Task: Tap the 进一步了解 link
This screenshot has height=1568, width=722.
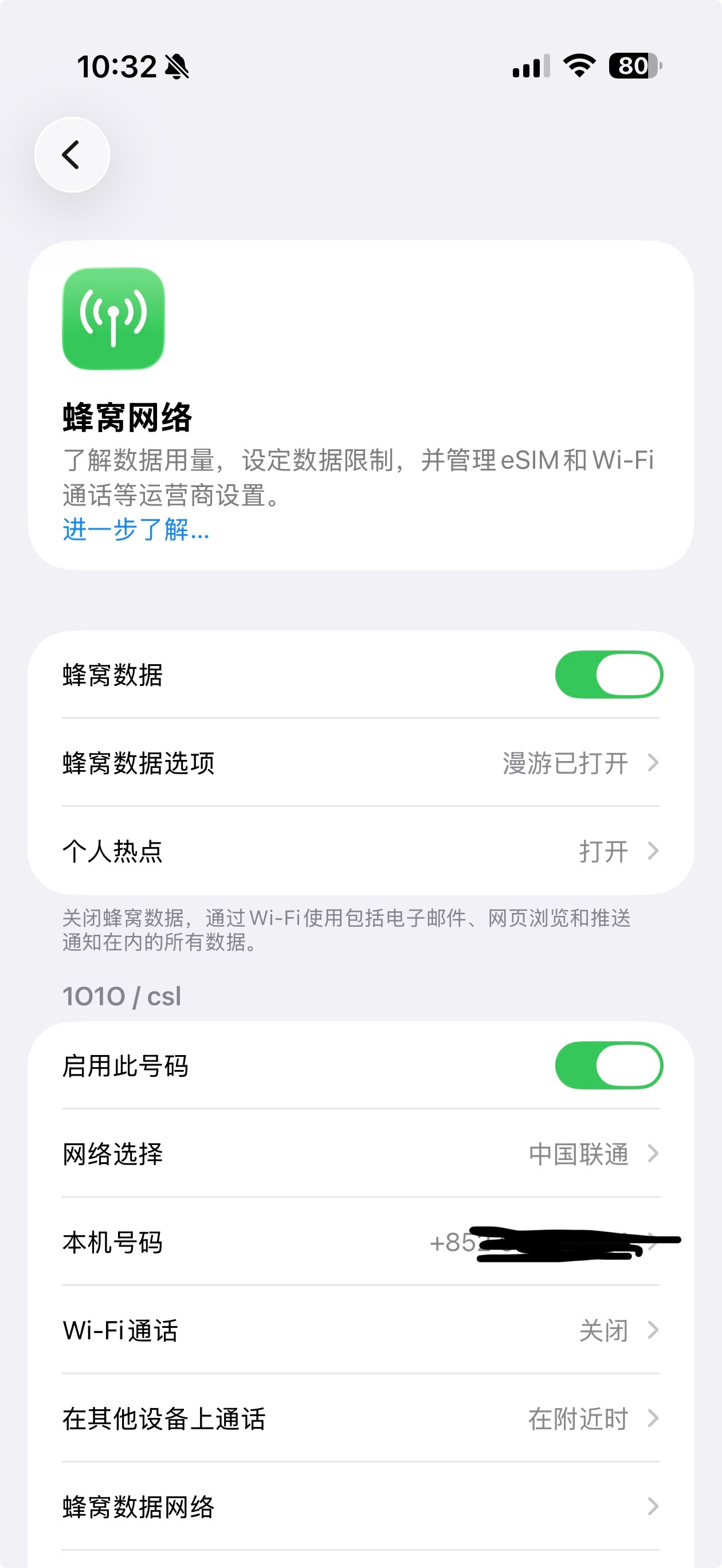Action: click(x=135, y=531)
